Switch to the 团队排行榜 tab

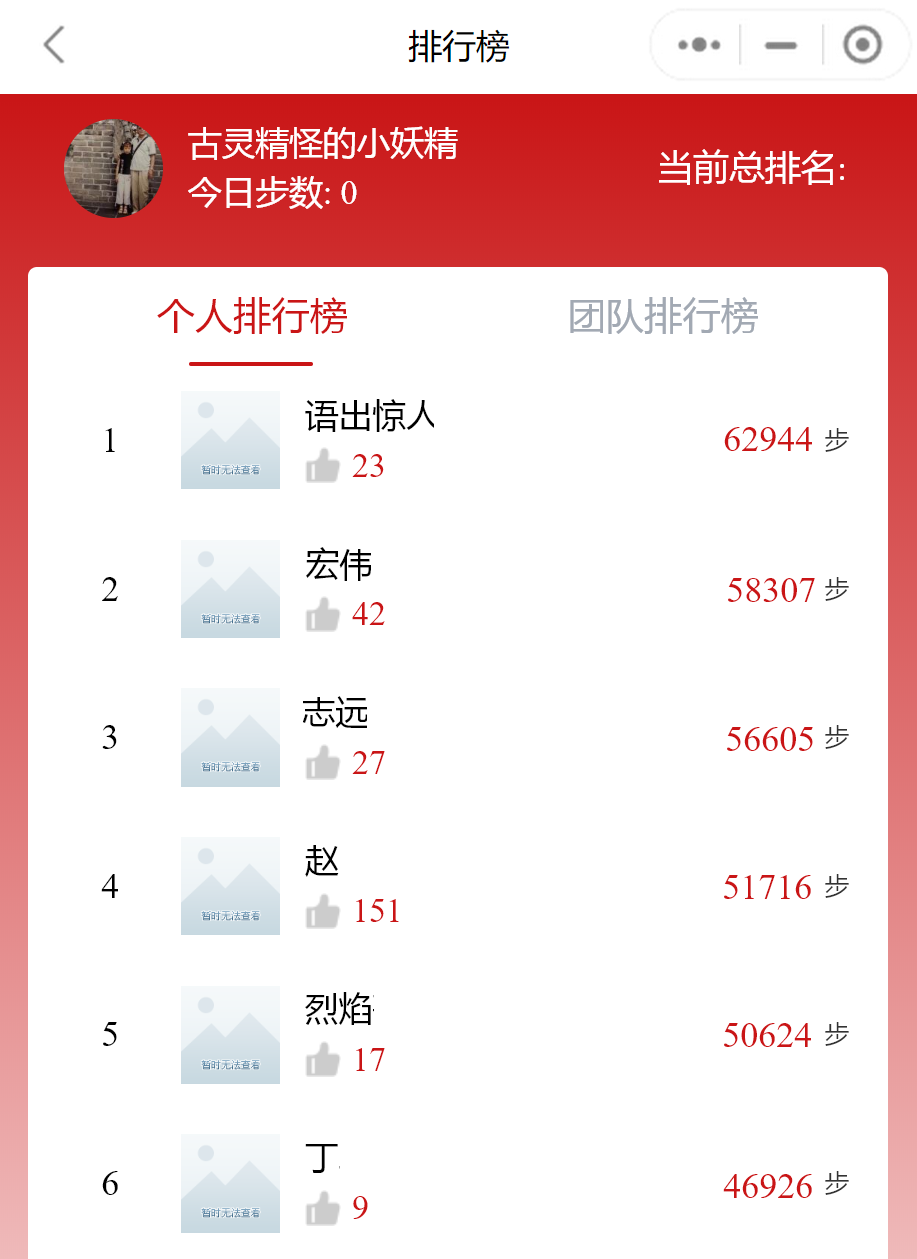pyautogui.click(x=663, y=317)
